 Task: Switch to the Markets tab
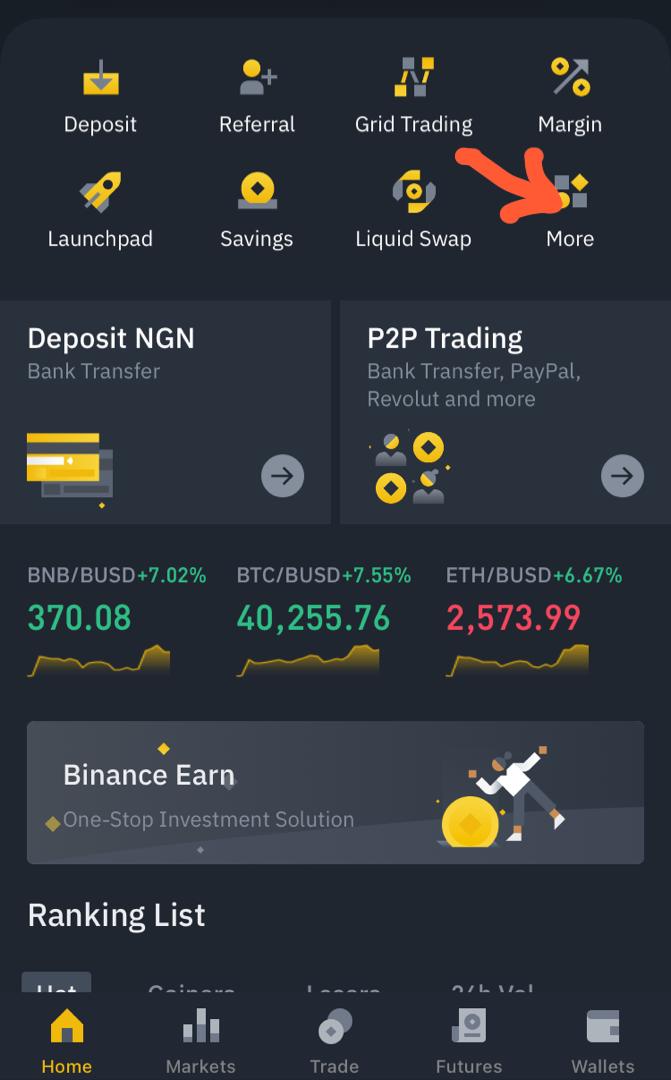200,1040
